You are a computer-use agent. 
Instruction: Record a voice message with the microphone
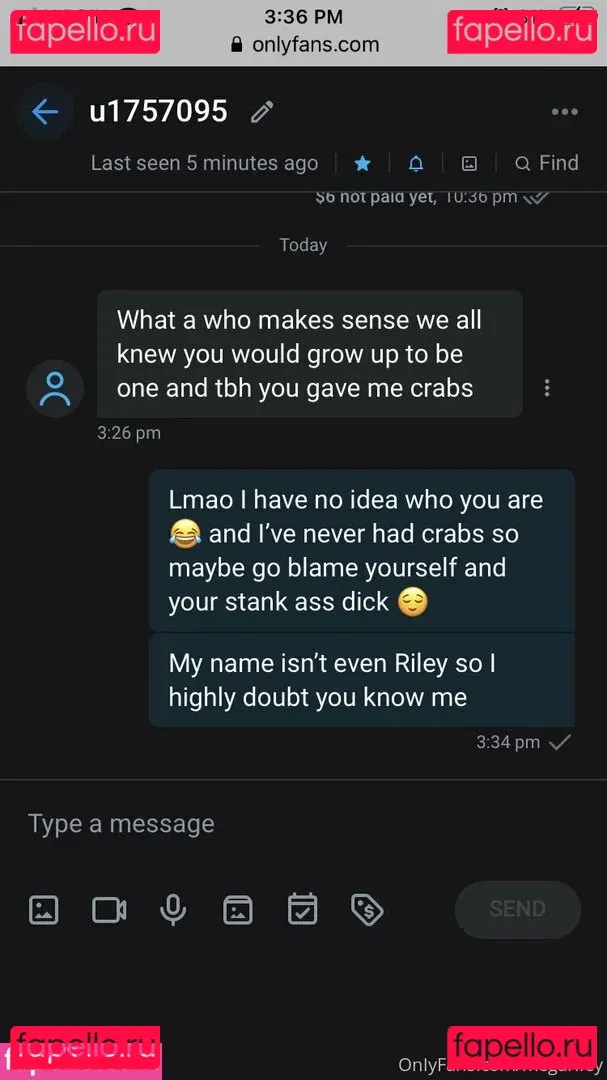173,909
